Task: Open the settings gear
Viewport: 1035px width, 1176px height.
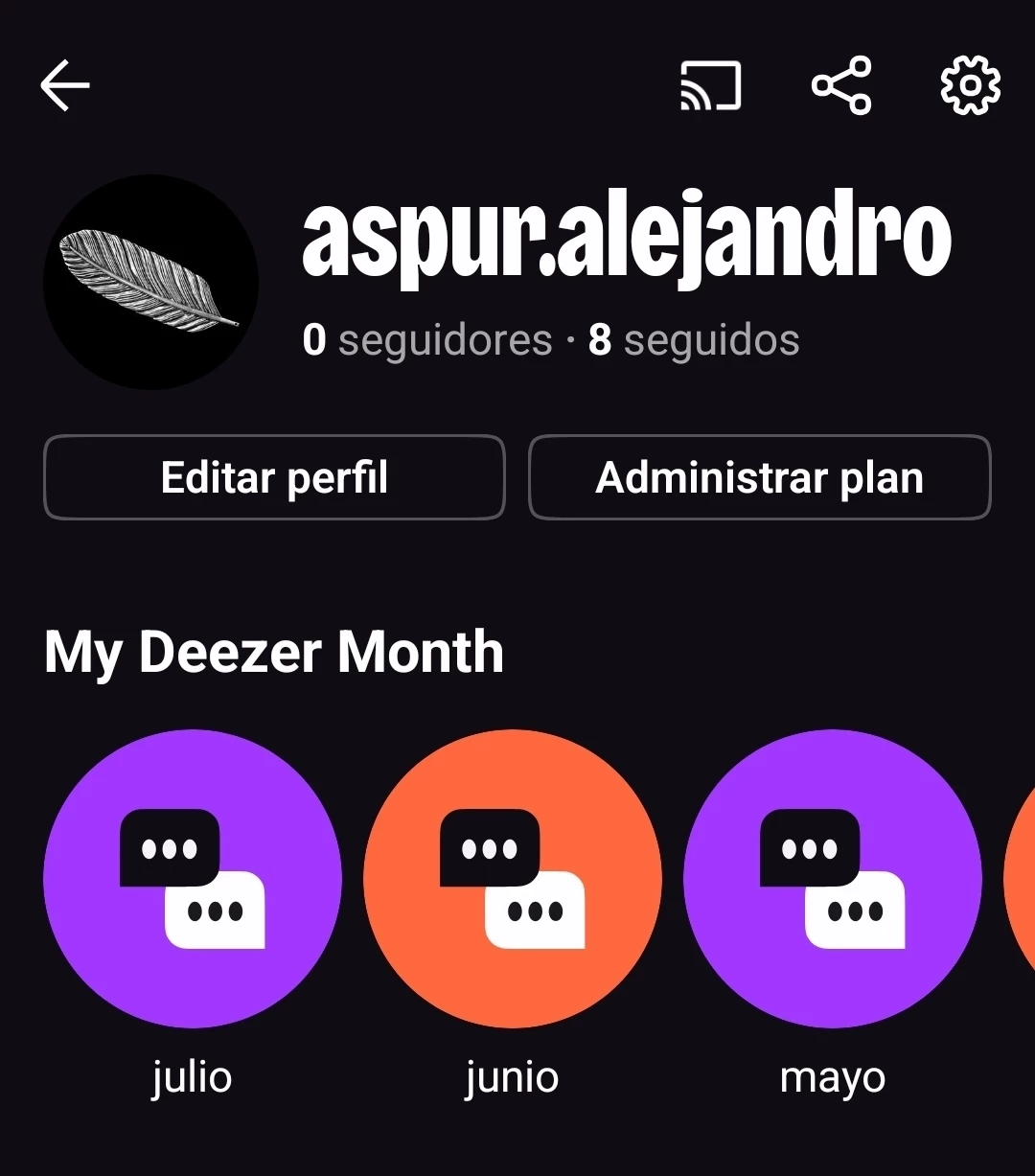Action: (x=970, y=86)
